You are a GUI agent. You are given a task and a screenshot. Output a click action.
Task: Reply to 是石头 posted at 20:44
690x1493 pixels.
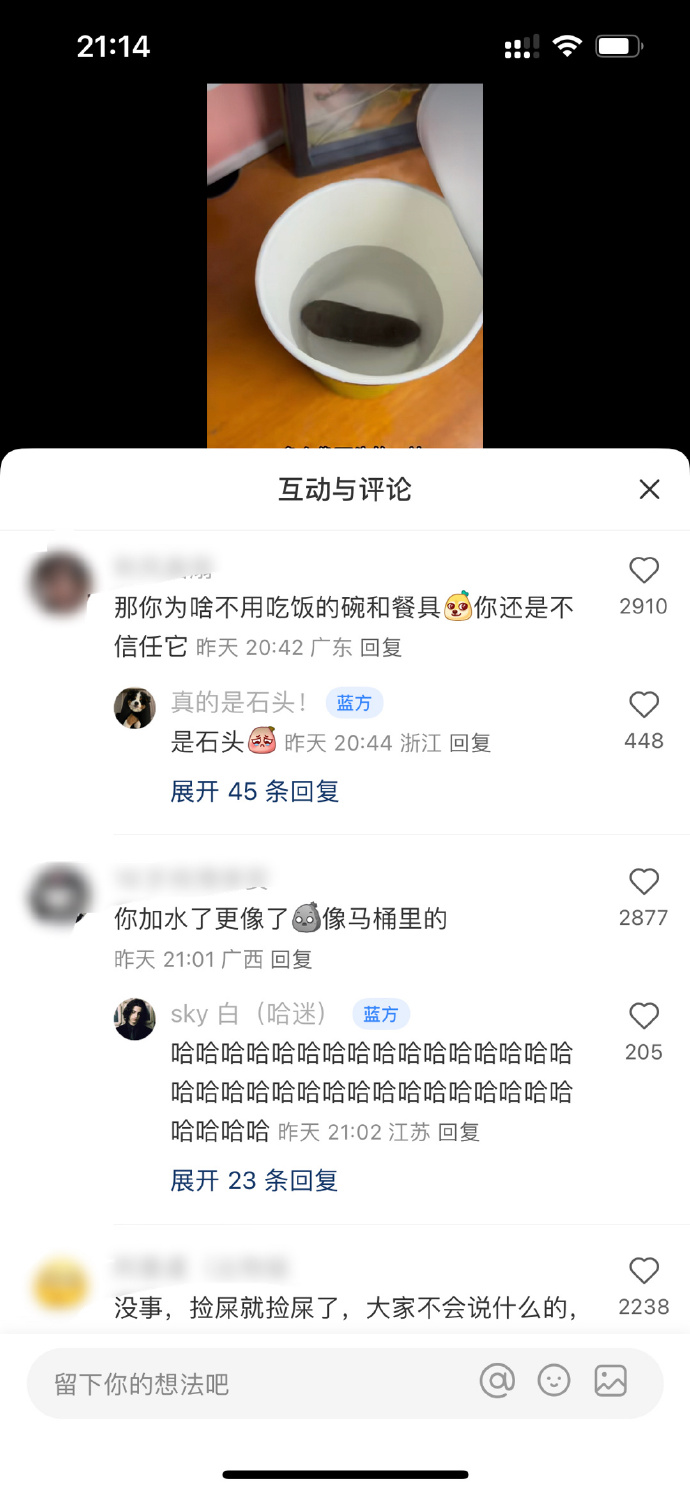coord(470,743)
